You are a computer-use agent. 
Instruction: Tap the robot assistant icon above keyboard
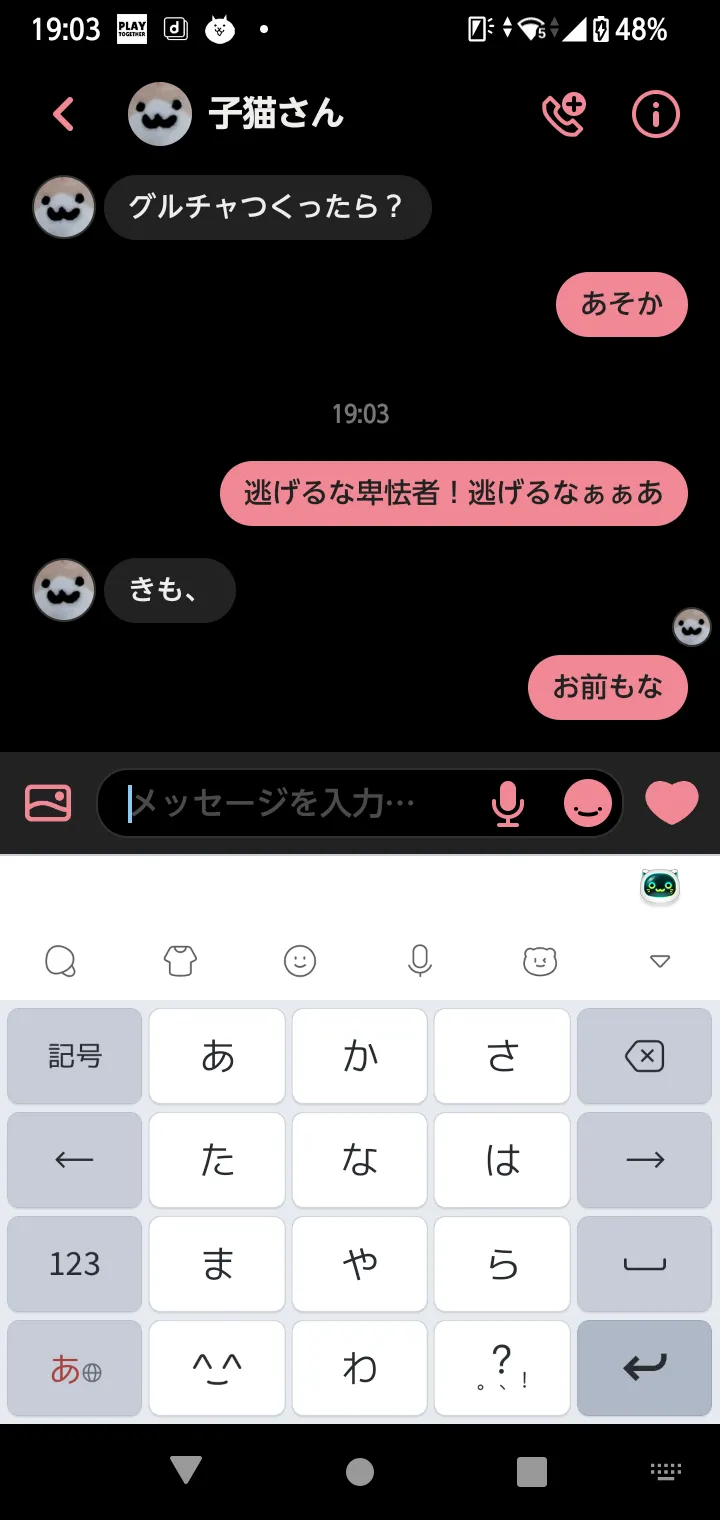660,886
